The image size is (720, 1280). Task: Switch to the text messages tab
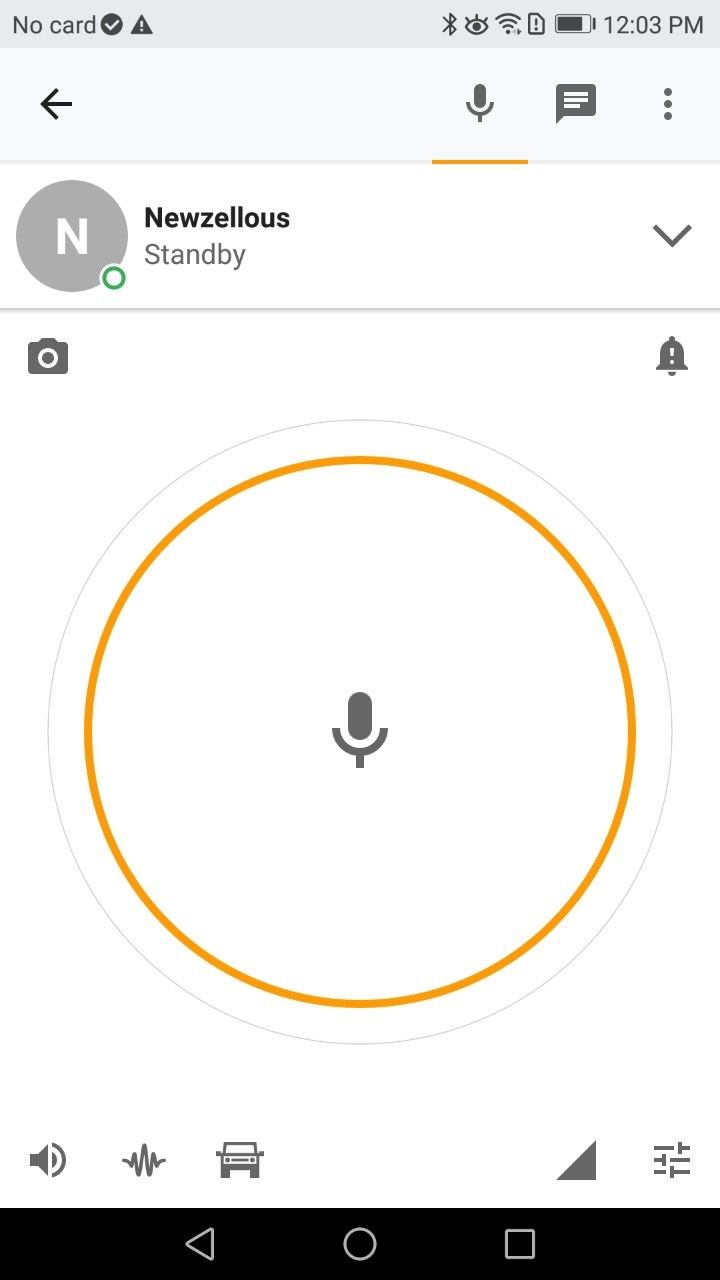coord(576,104)
